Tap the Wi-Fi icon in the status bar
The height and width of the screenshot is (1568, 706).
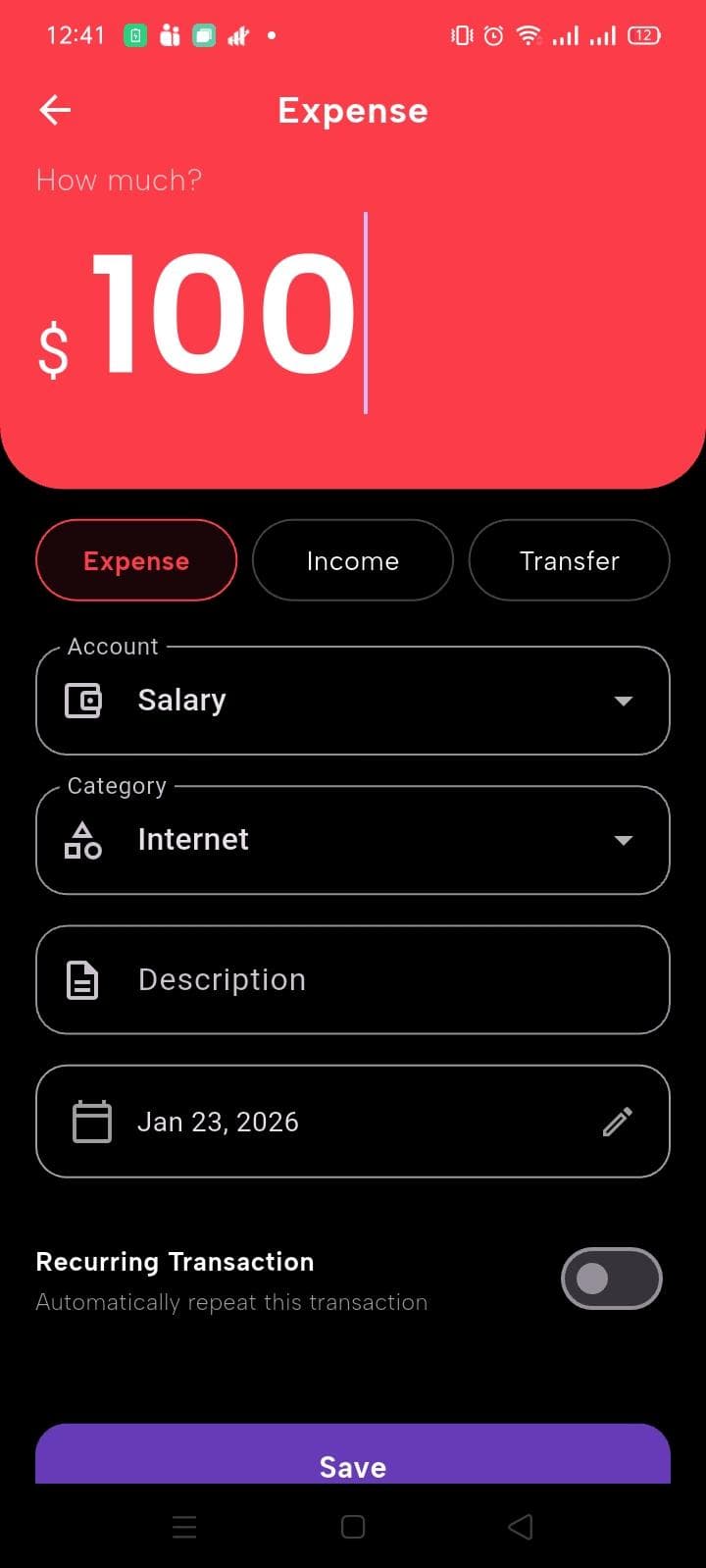pyautogui.click(x=528, y=35)
